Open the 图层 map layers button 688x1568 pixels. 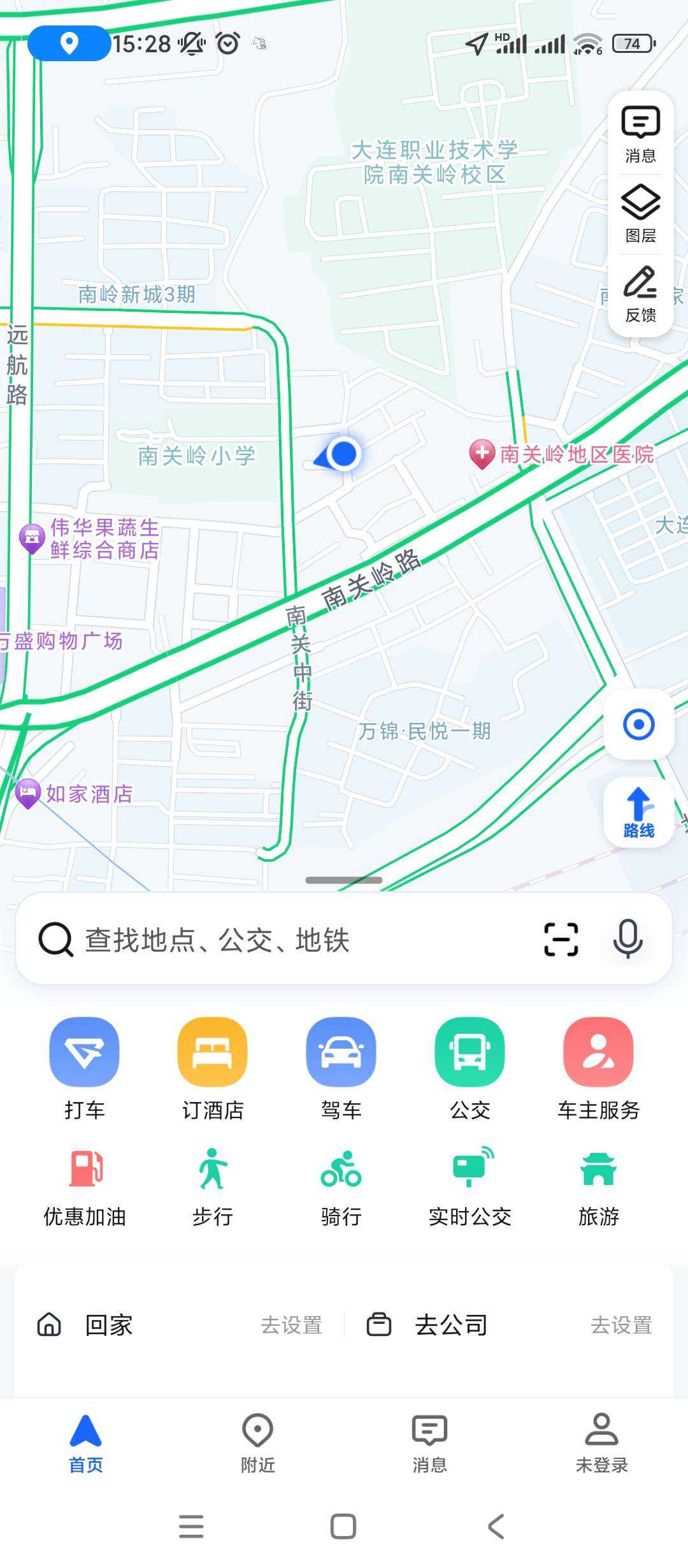(x=640, y=215)
